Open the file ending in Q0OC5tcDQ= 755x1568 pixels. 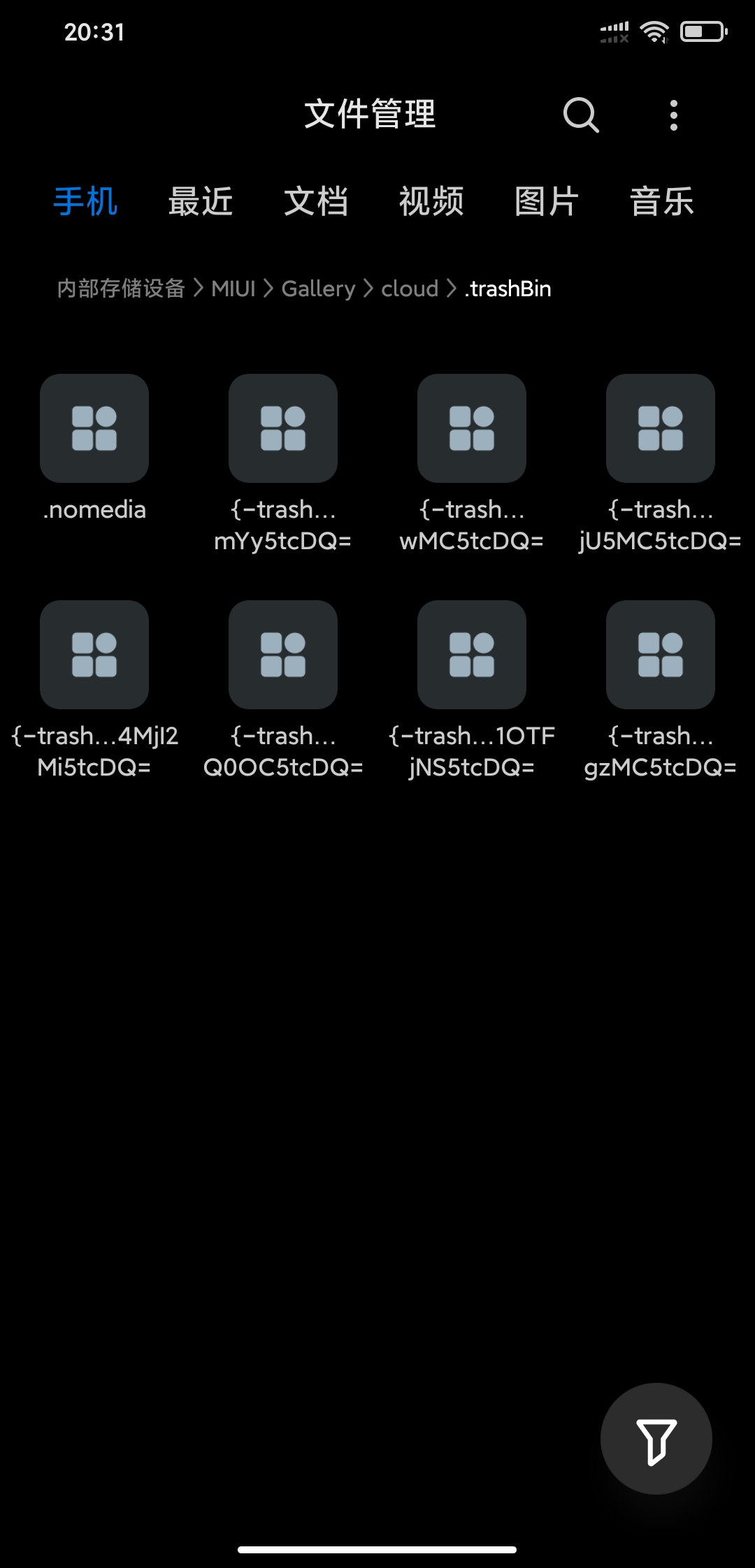point(283,655)
